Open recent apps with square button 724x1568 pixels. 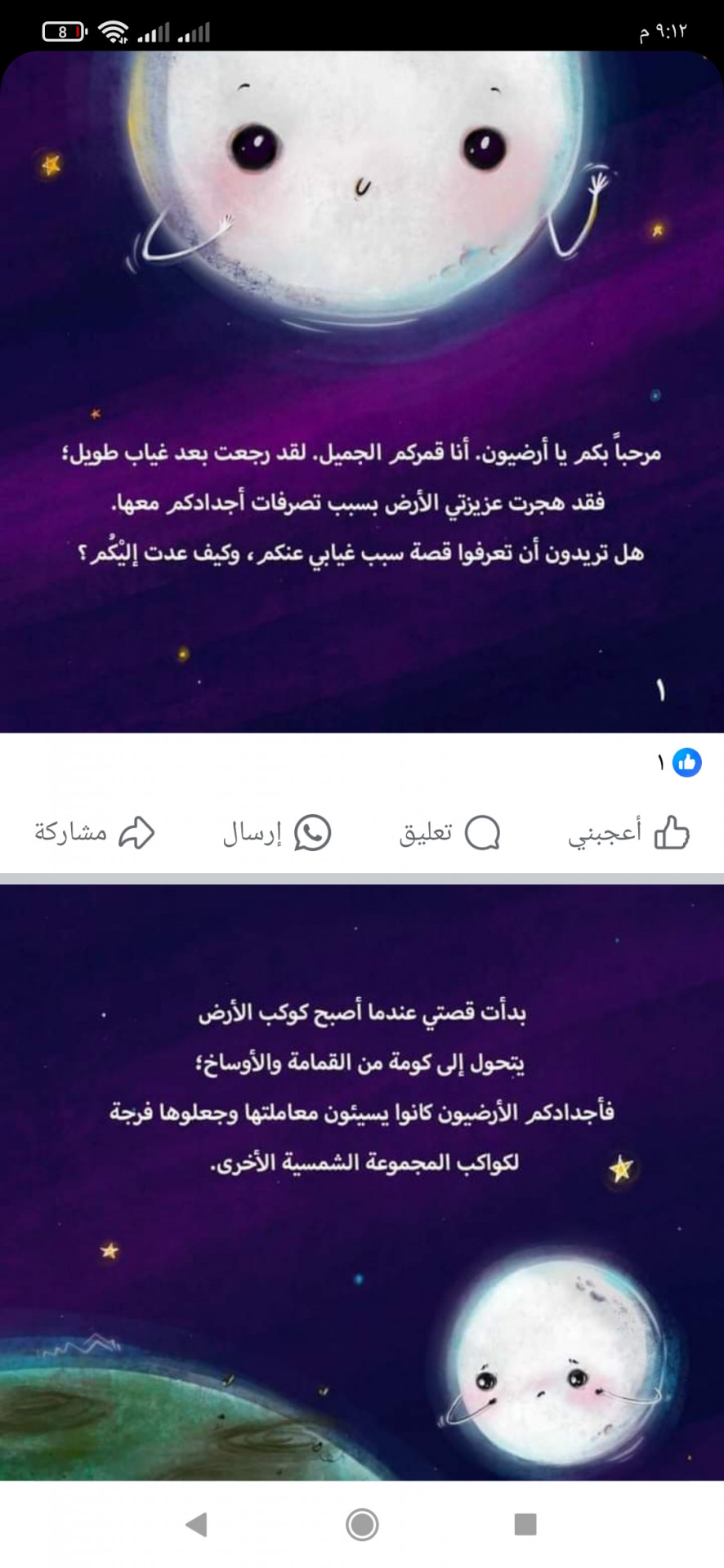(x=525, y=1524)
